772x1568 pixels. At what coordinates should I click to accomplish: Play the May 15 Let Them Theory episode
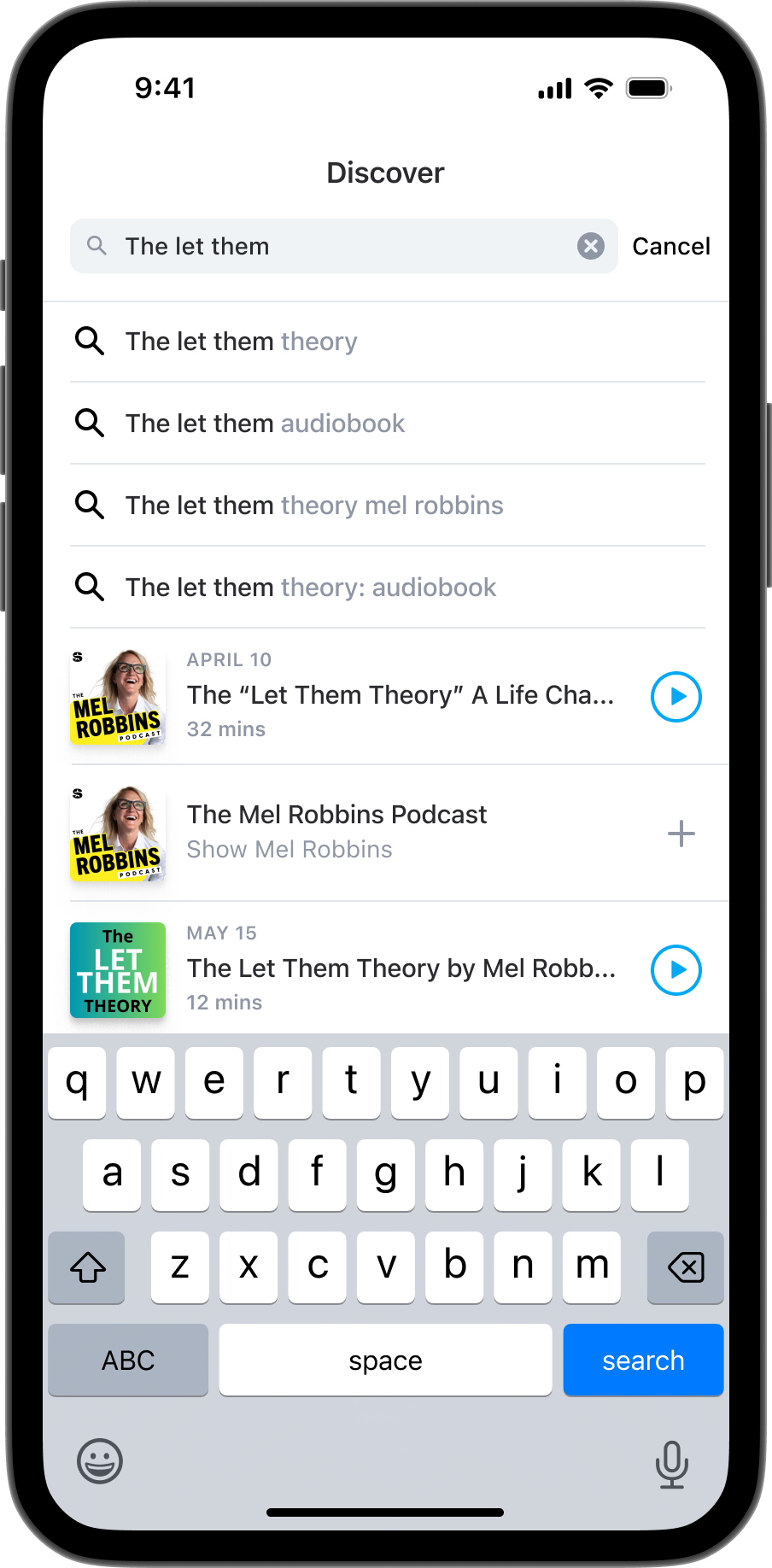(675, 970)
